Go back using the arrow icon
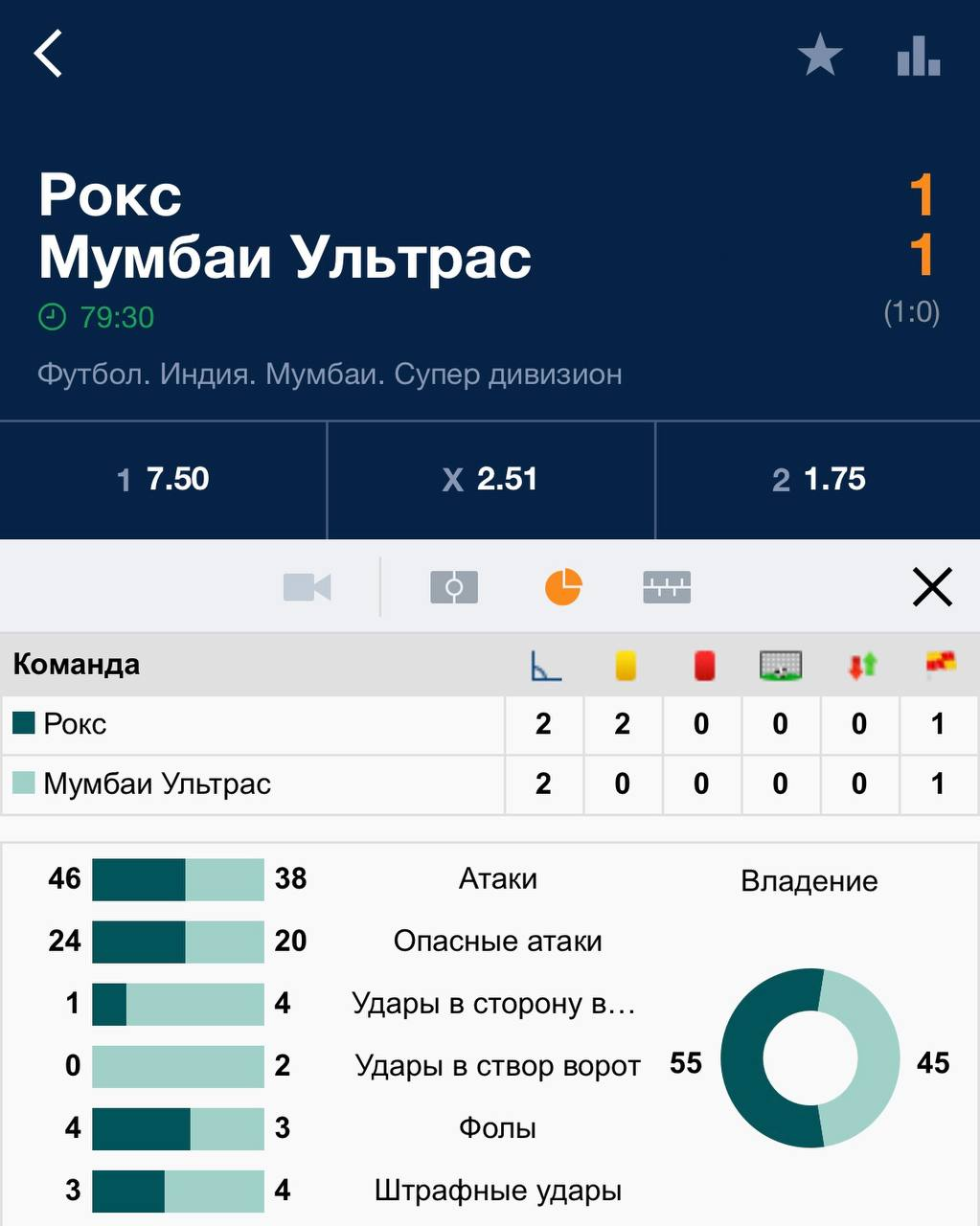Image resolution: width=980 pixels, height=1226 pixels. coord(48,54)
